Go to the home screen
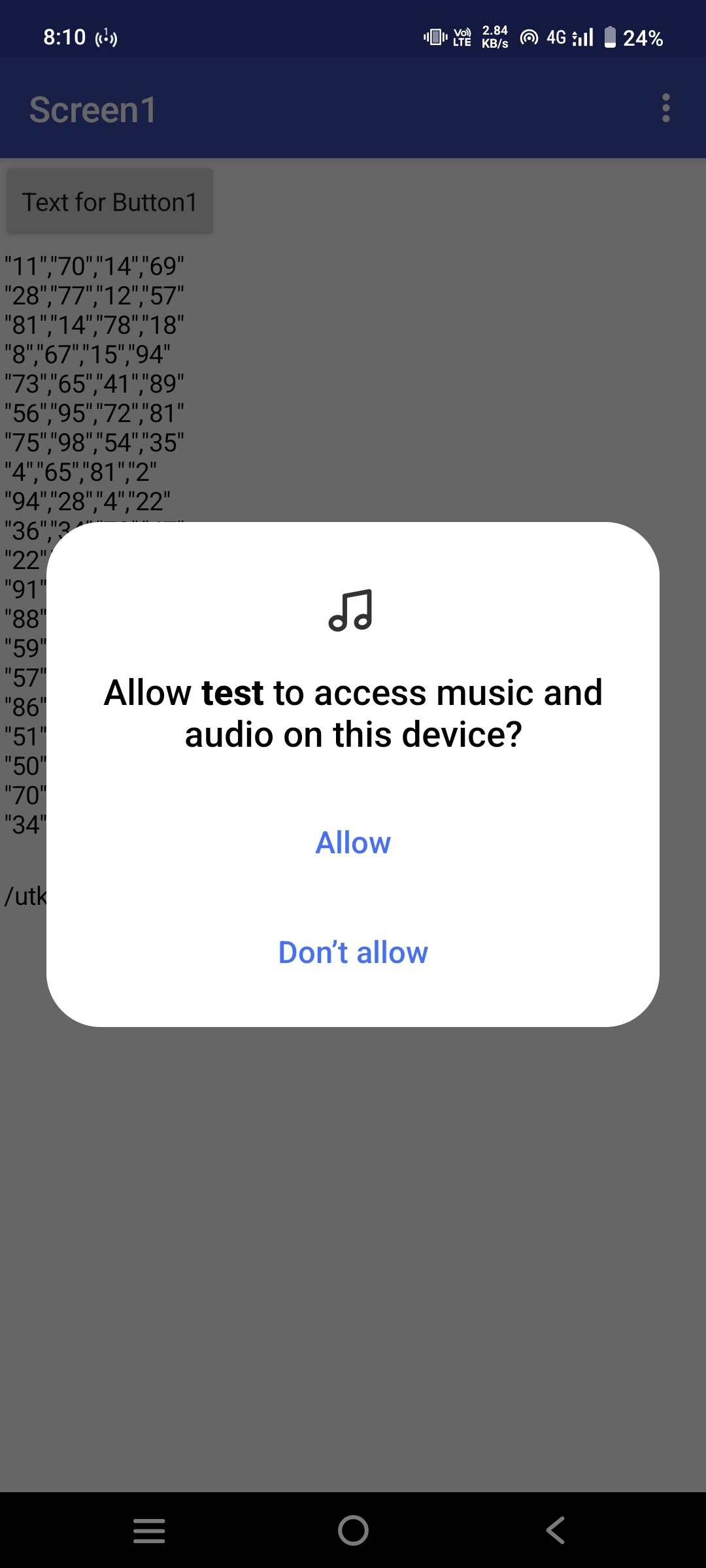This screenshot has height=1568, width=706. click(x=353, y=1530)
